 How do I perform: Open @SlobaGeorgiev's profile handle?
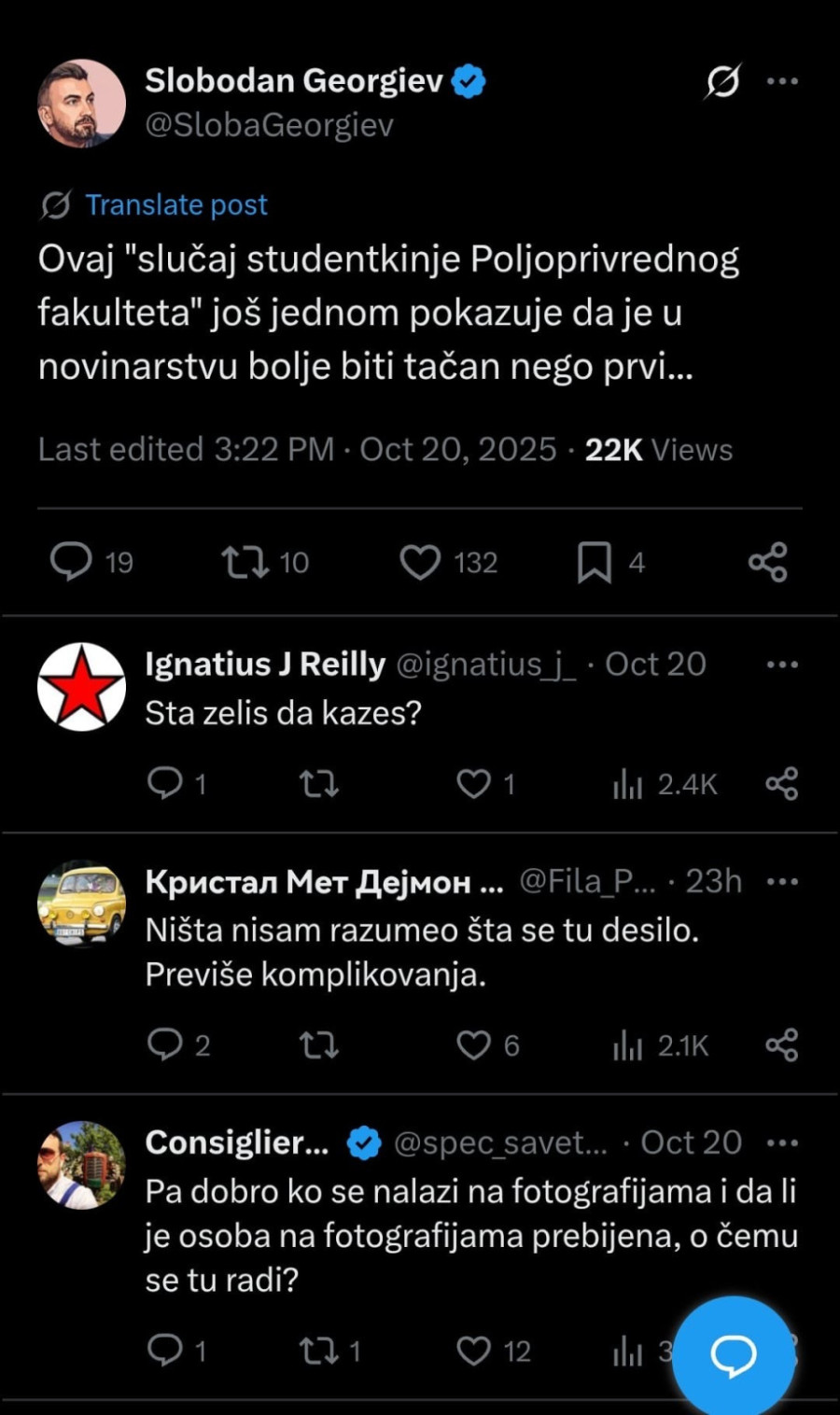click(270, 123)
